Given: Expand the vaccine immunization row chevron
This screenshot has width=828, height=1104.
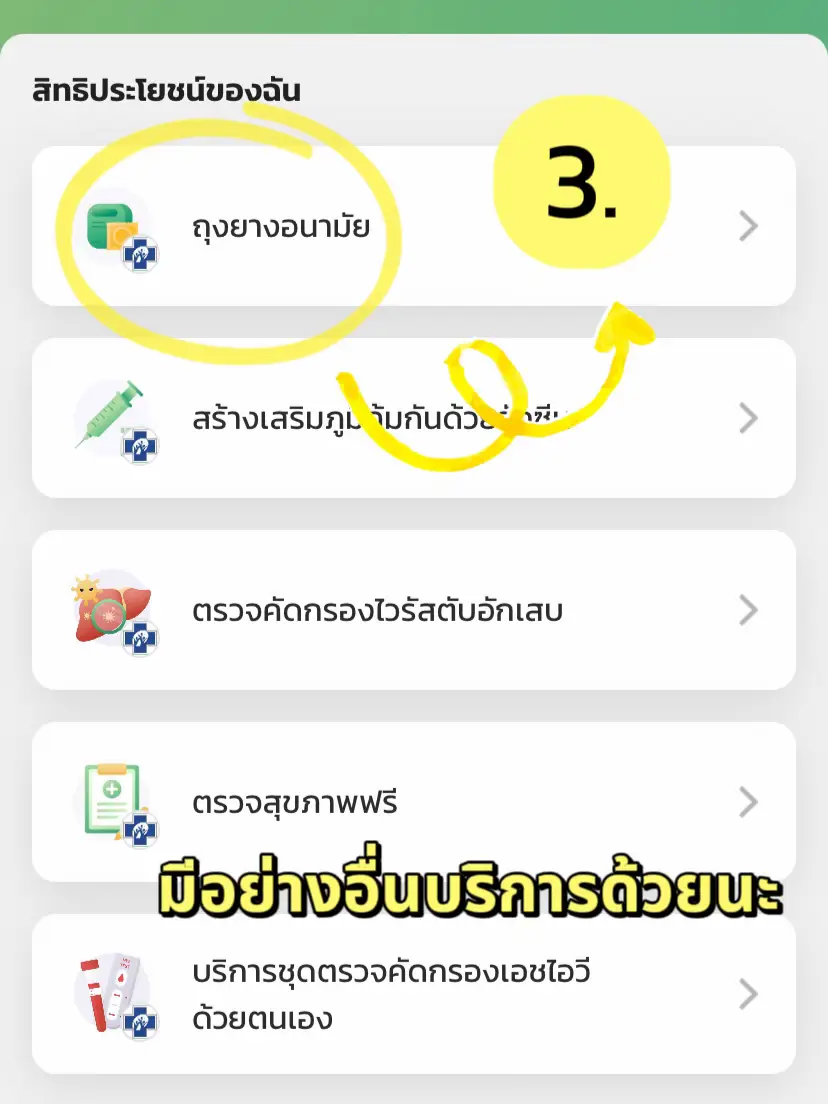Looking at the screenshot, I should pos(748,418).
